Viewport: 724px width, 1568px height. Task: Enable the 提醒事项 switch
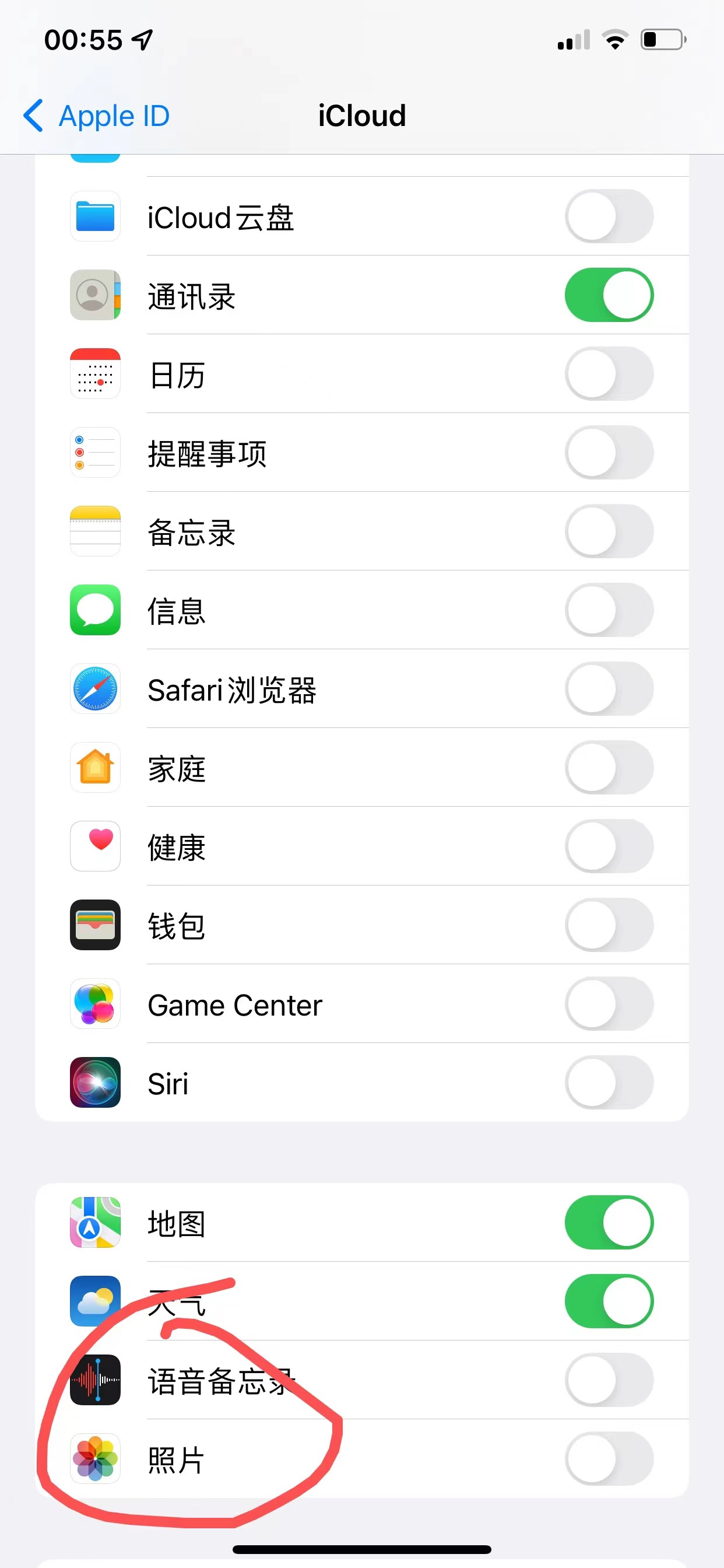[x=609, y=452]
